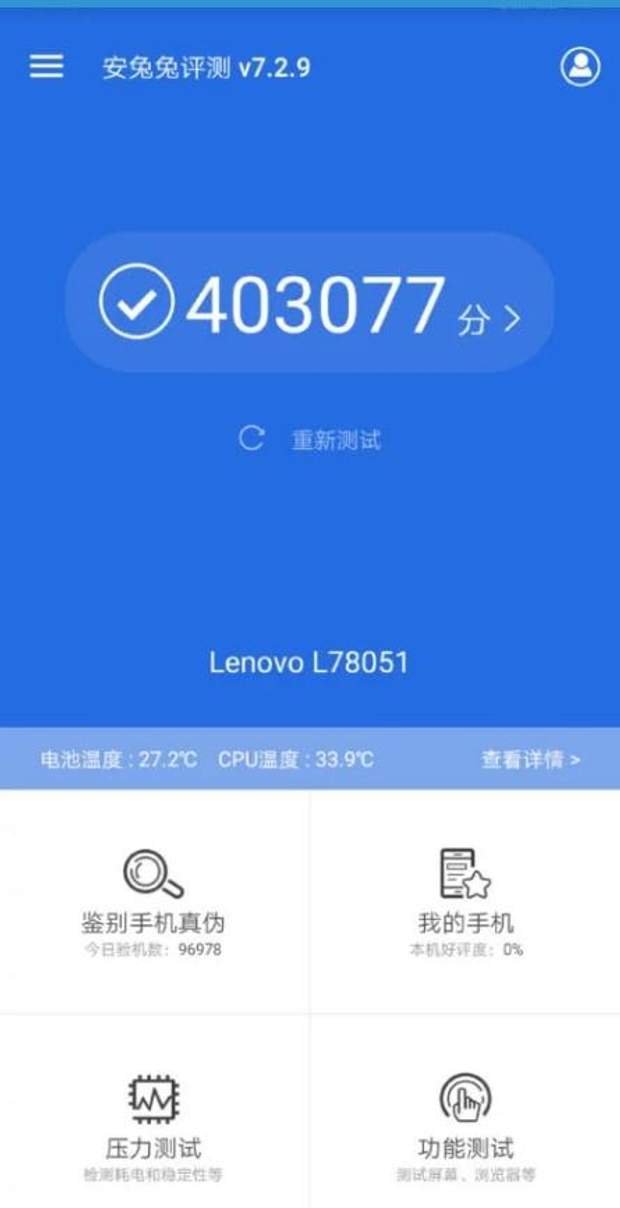Viewport: 620px width, 1208px height.
Task: Open 查看详情 temperature details
Action: (530, 759)
